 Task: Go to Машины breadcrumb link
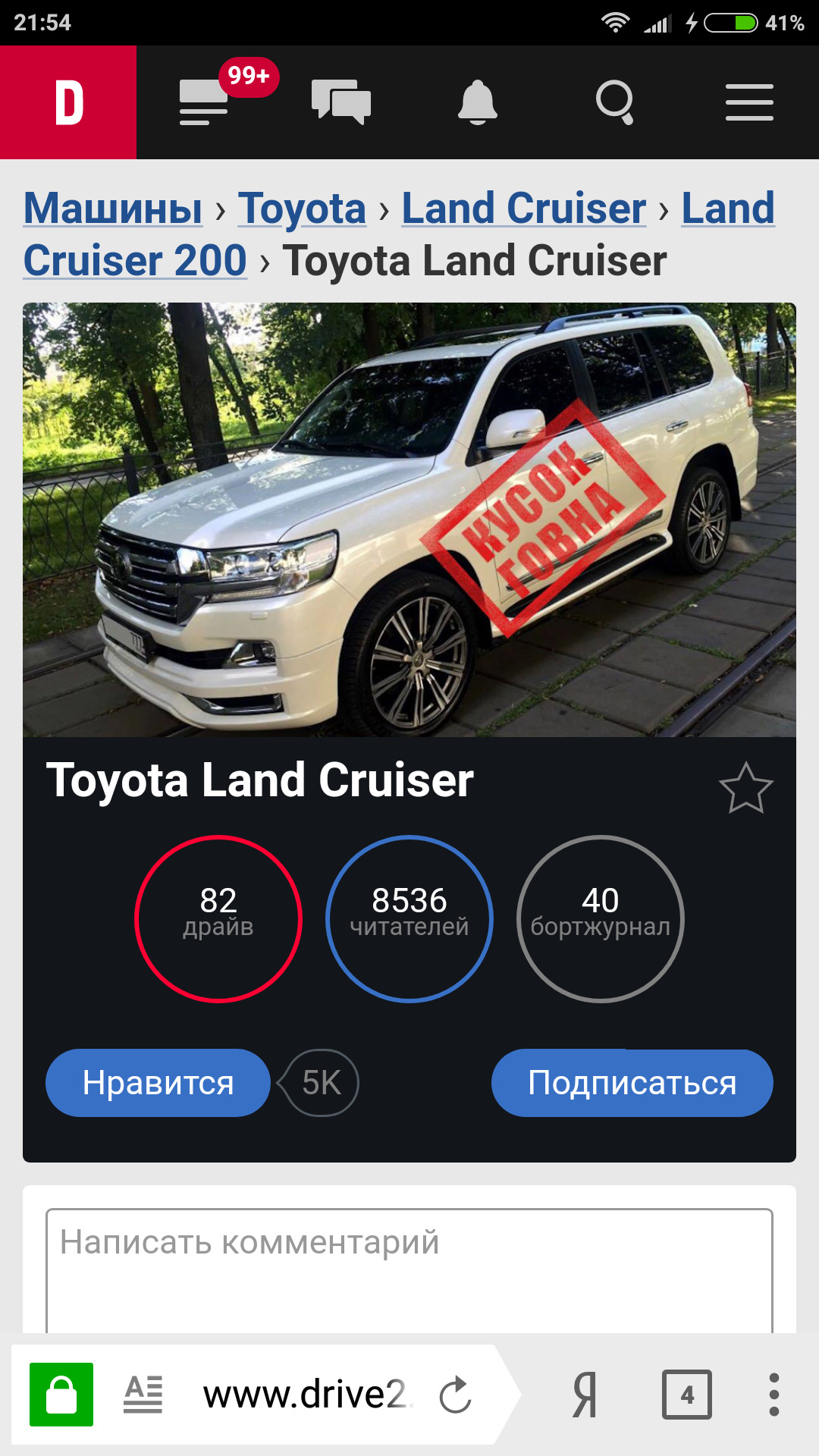point(113,208)
